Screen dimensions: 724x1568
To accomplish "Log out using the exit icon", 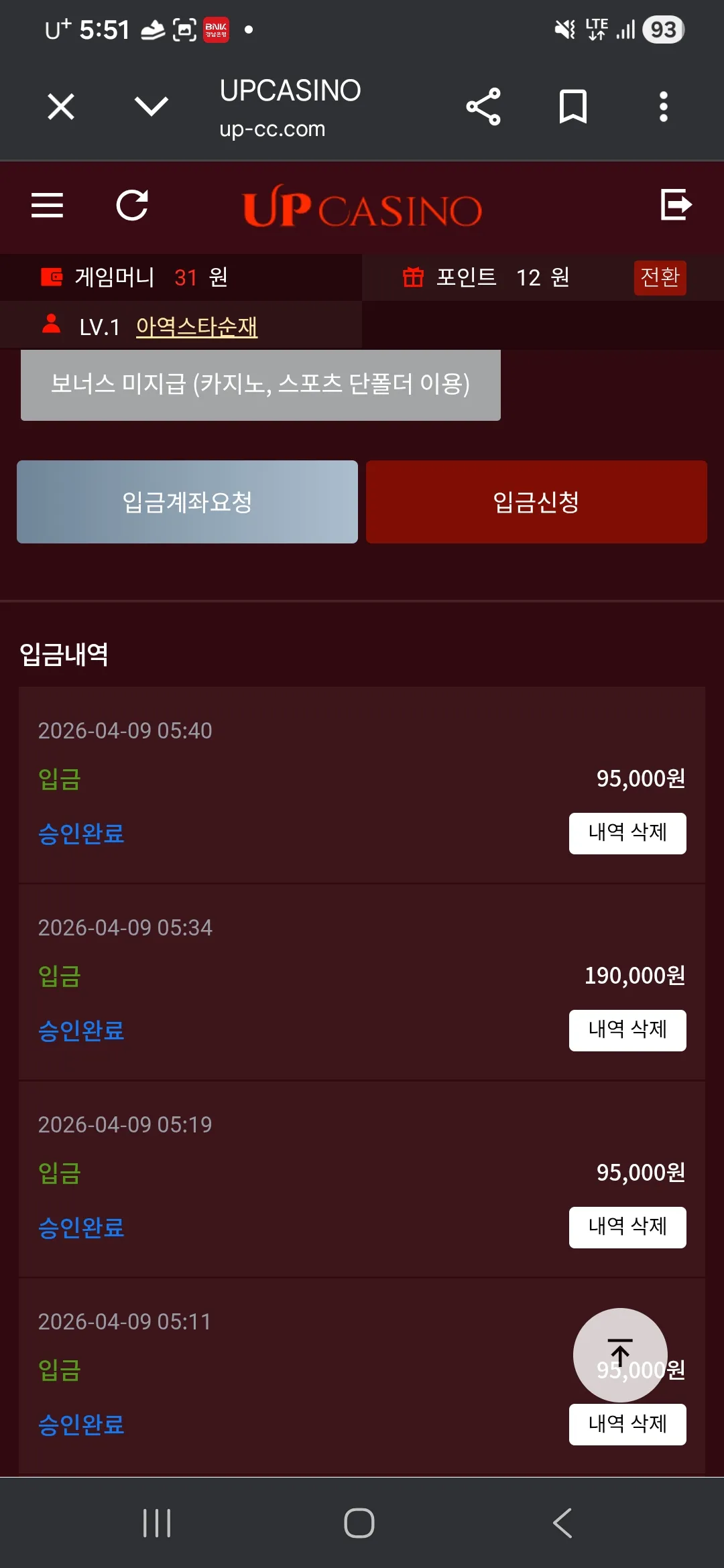I will [x=676, y=204].
